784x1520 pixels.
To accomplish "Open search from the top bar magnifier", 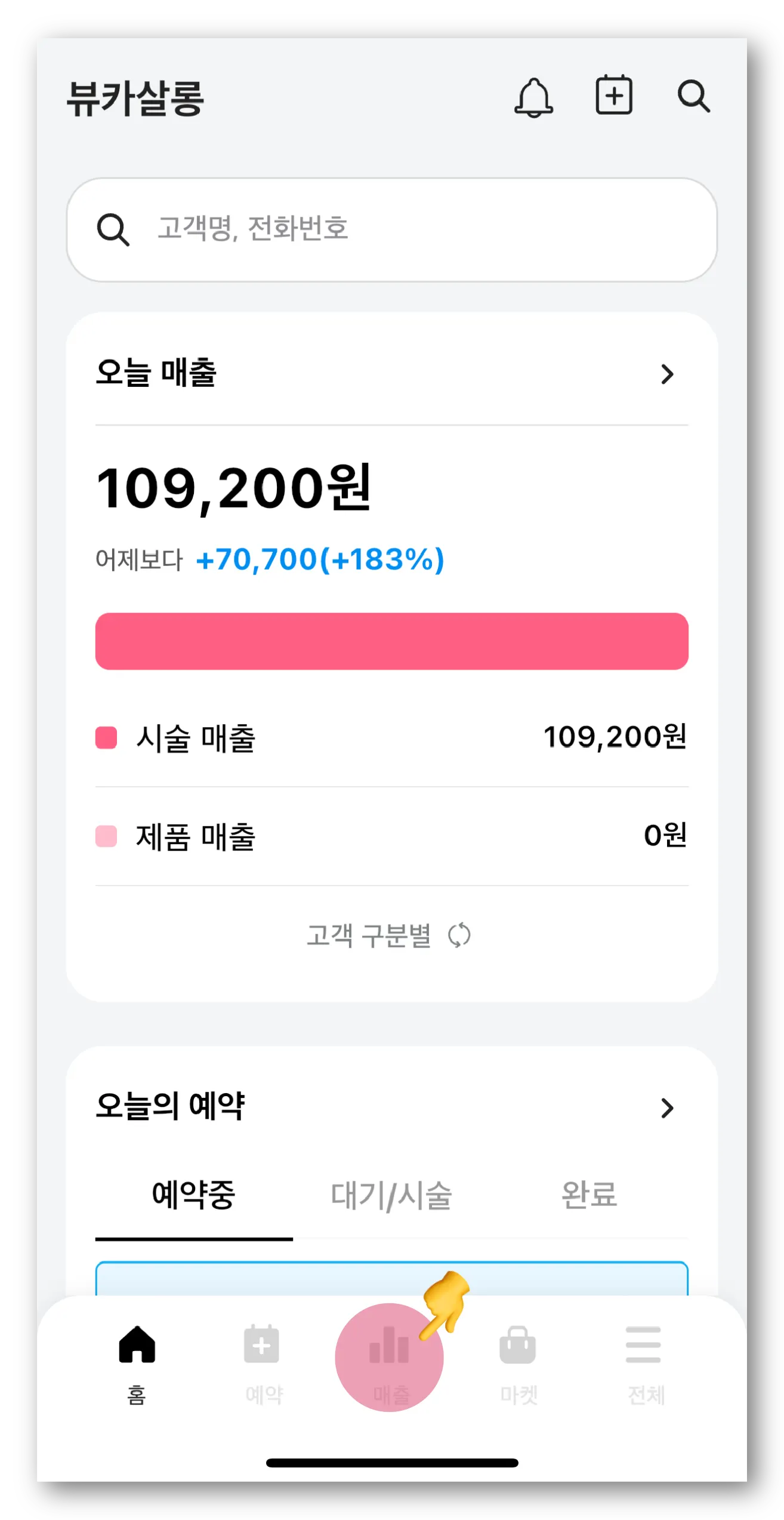I will click(x=693, y=96).
